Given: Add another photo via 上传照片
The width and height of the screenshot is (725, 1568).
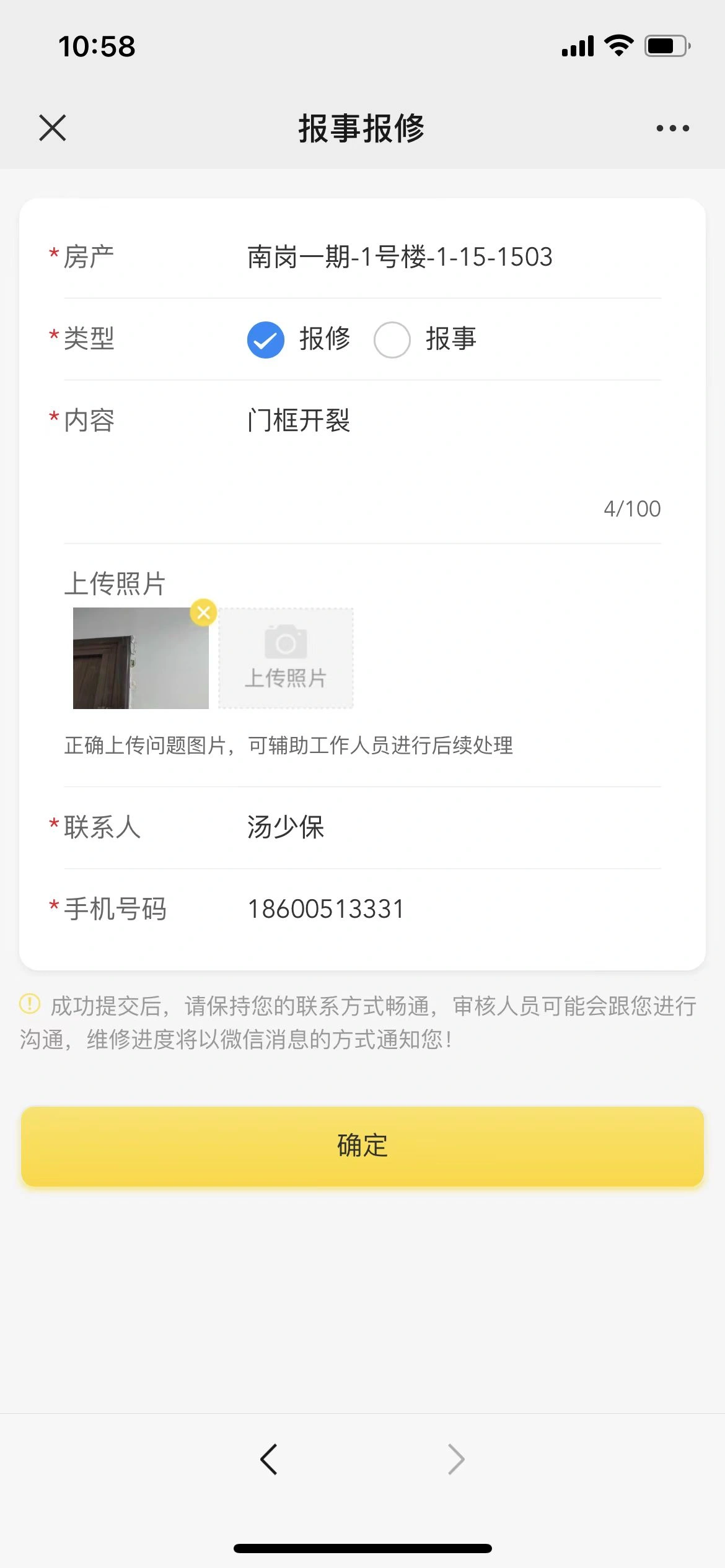Looking at the screenshot, I should tap(286, 658).
